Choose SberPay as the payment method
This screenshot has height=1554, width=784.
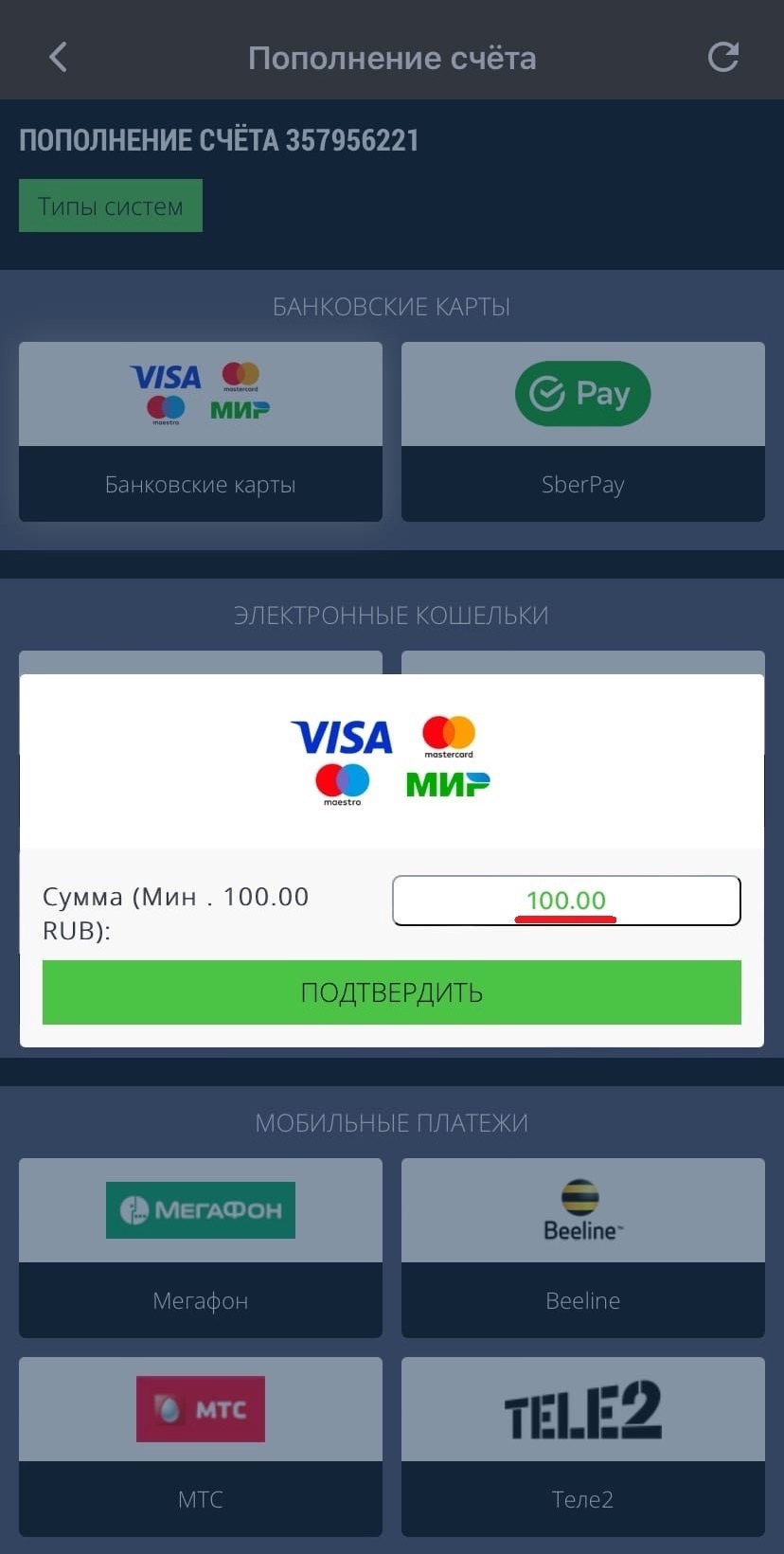click(582, 431)
